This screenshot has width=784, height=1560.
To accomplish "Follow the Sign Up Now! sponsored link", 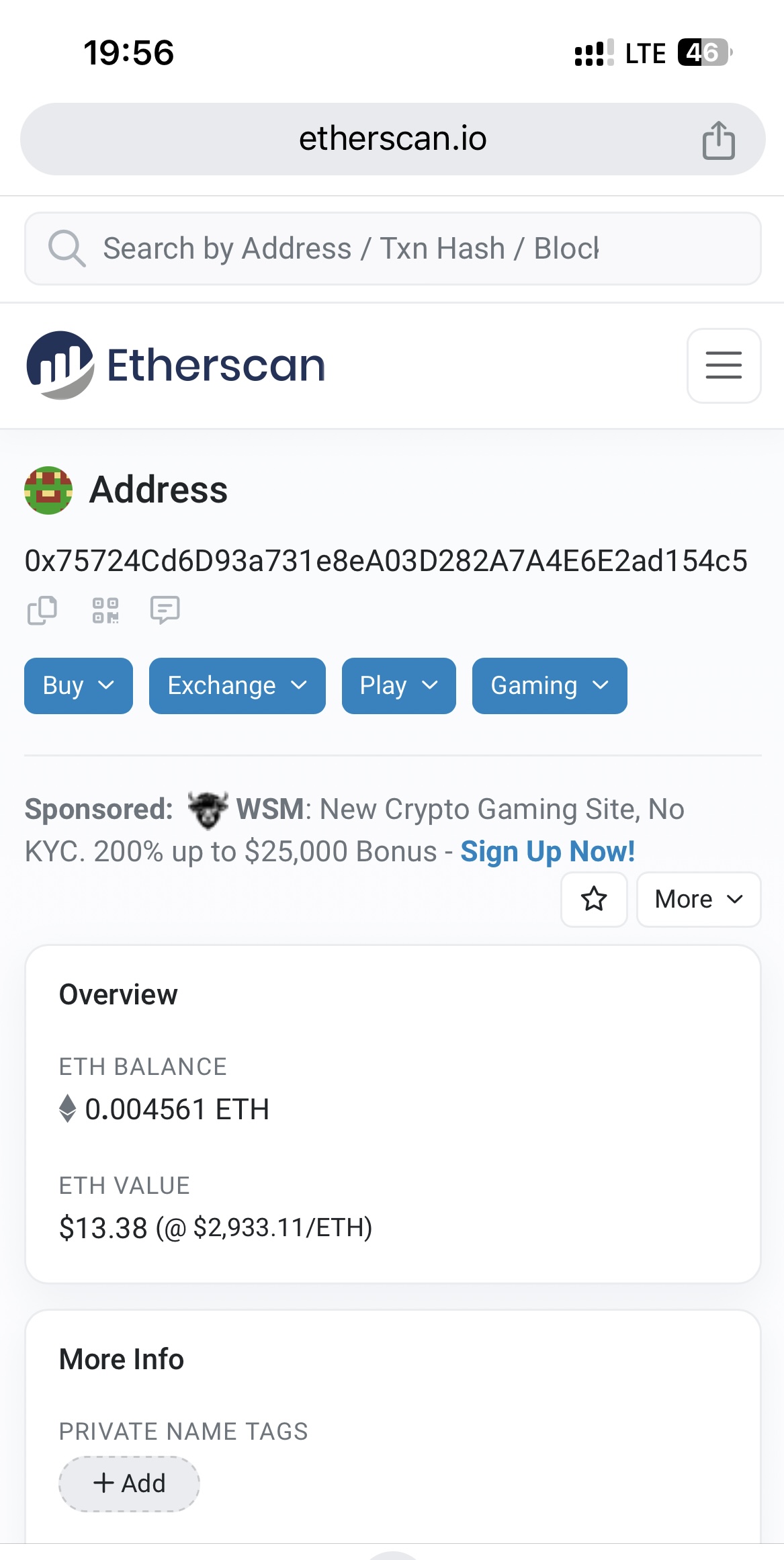I will tap(548, 851).
